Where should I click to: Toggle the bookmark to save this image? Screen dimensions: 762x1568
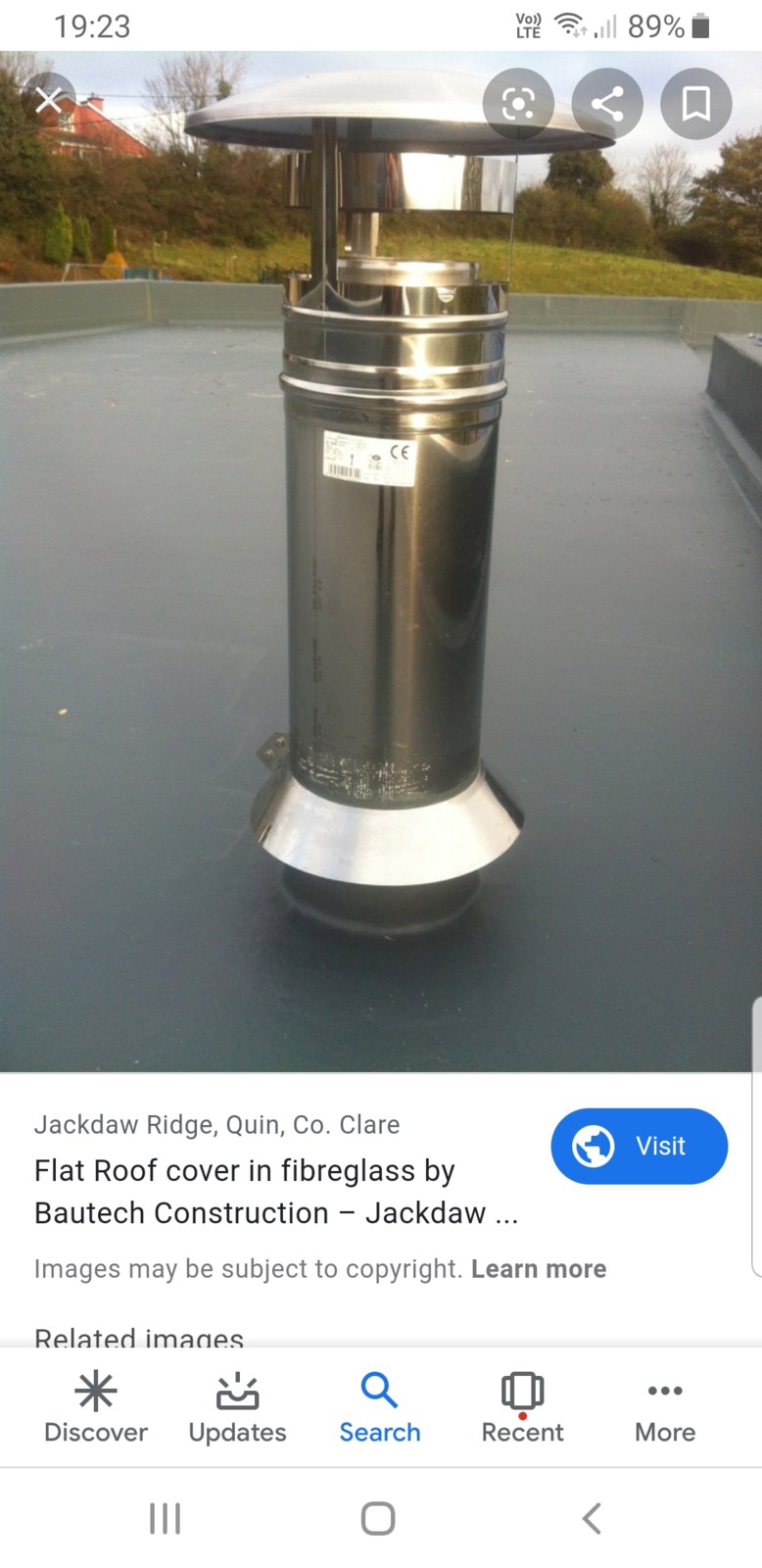tap(695, 103)
